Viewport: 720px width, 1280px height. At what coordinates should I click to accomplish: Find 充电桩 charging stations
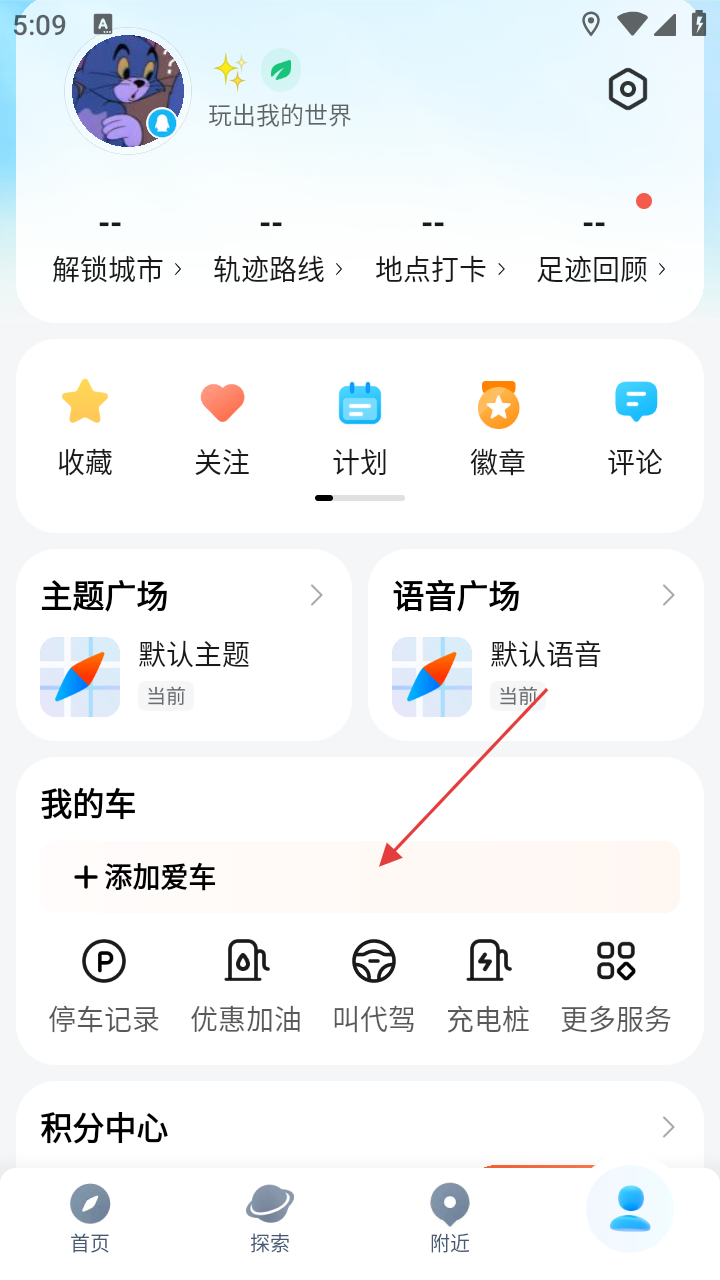coord(488,986)
